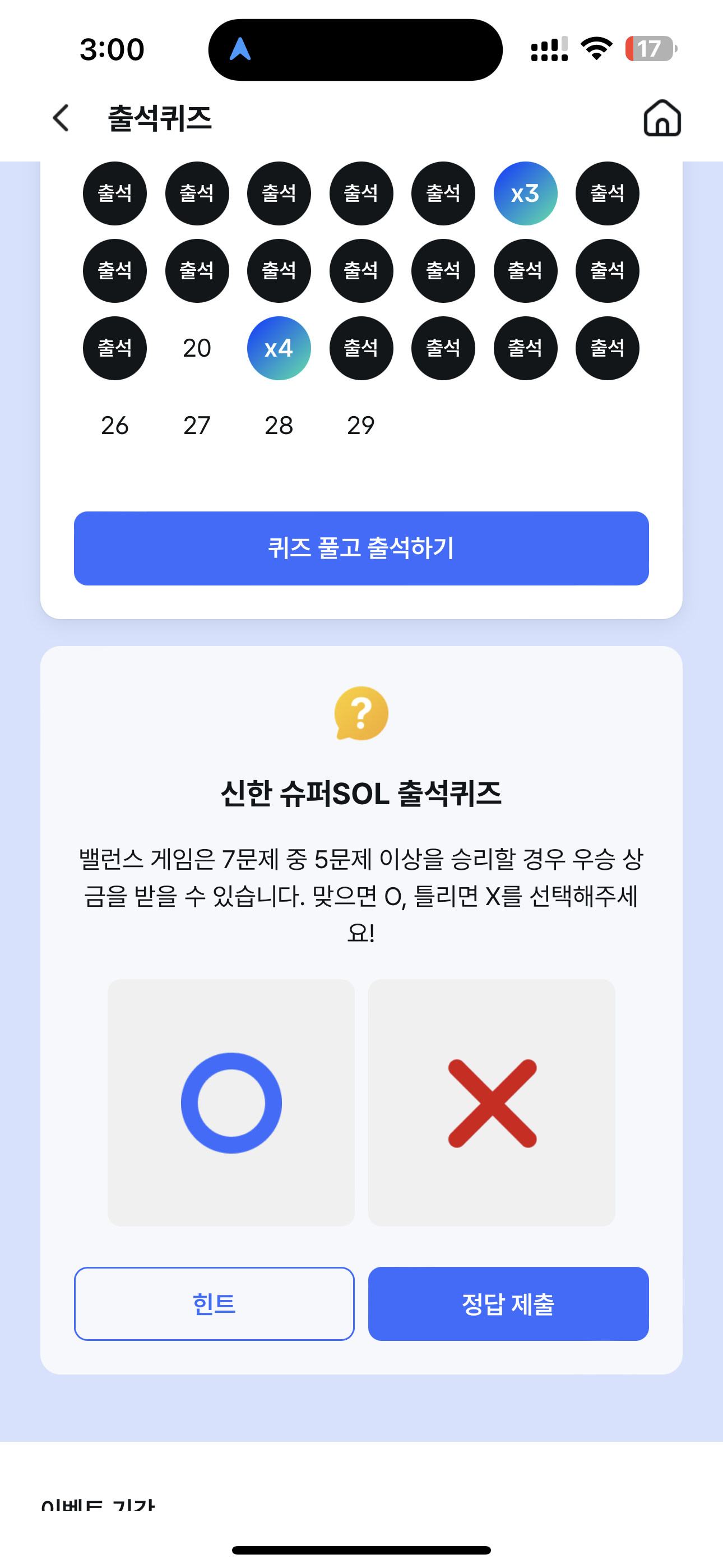The image size is (723, 1568).
Task: Tap the 퀴즈 풀고 출석하기 button
Action: [361, 548]
